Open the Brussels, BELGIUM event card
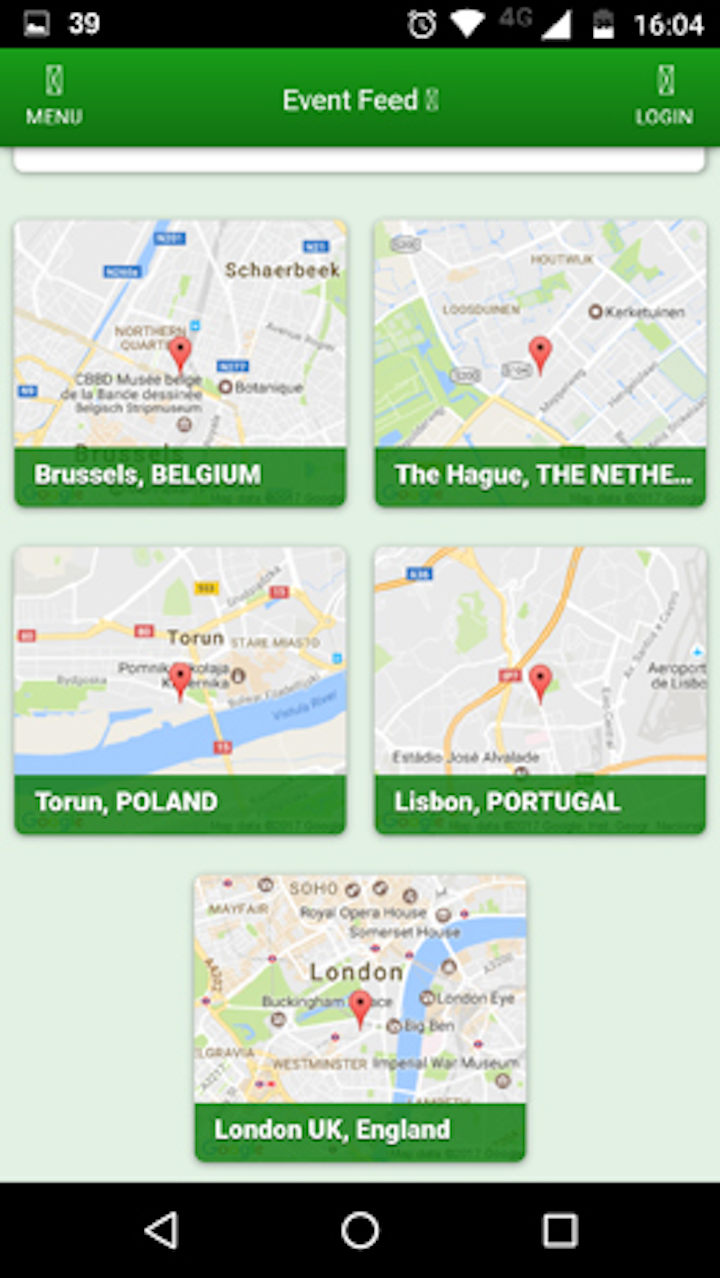Image resolution: width=720 pixels, height=1278 pixels. [x=180, y=363]
